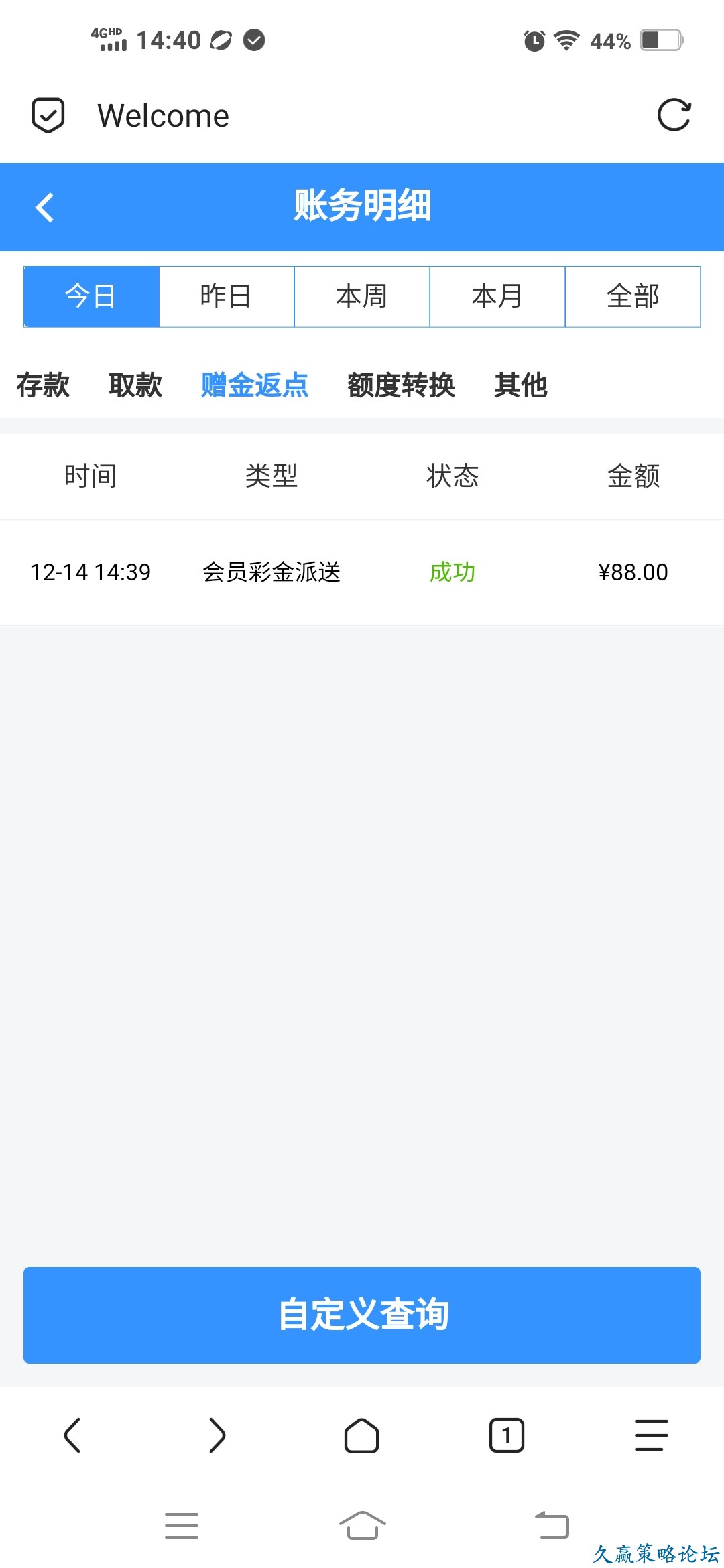The width and height of the screenshot is (724, 1568).
Task: Reload the page with the refresh icon
Action: tap(674, 115)
